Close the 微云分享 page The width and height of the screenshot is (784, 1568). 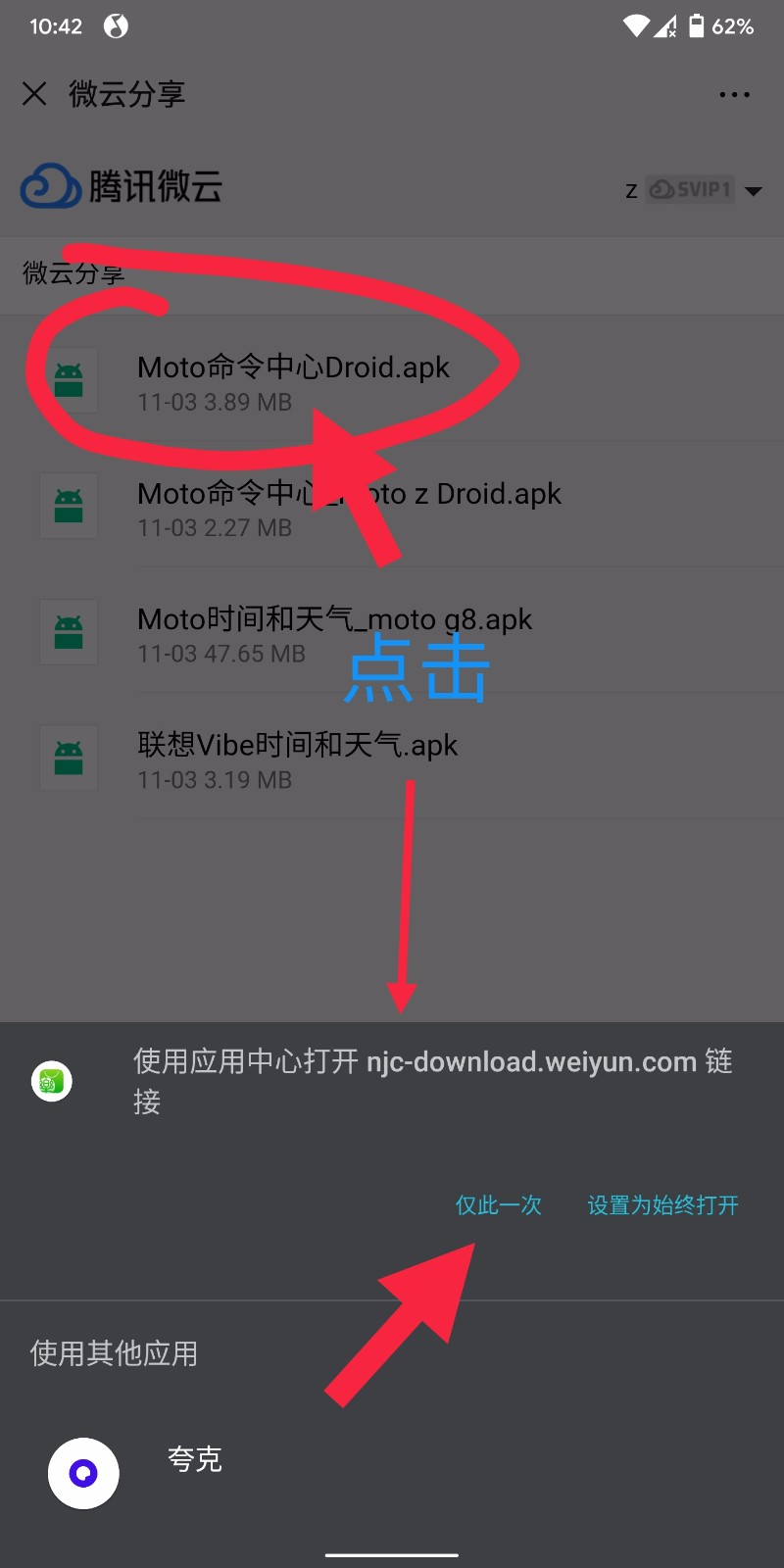[x=34, y=94]
